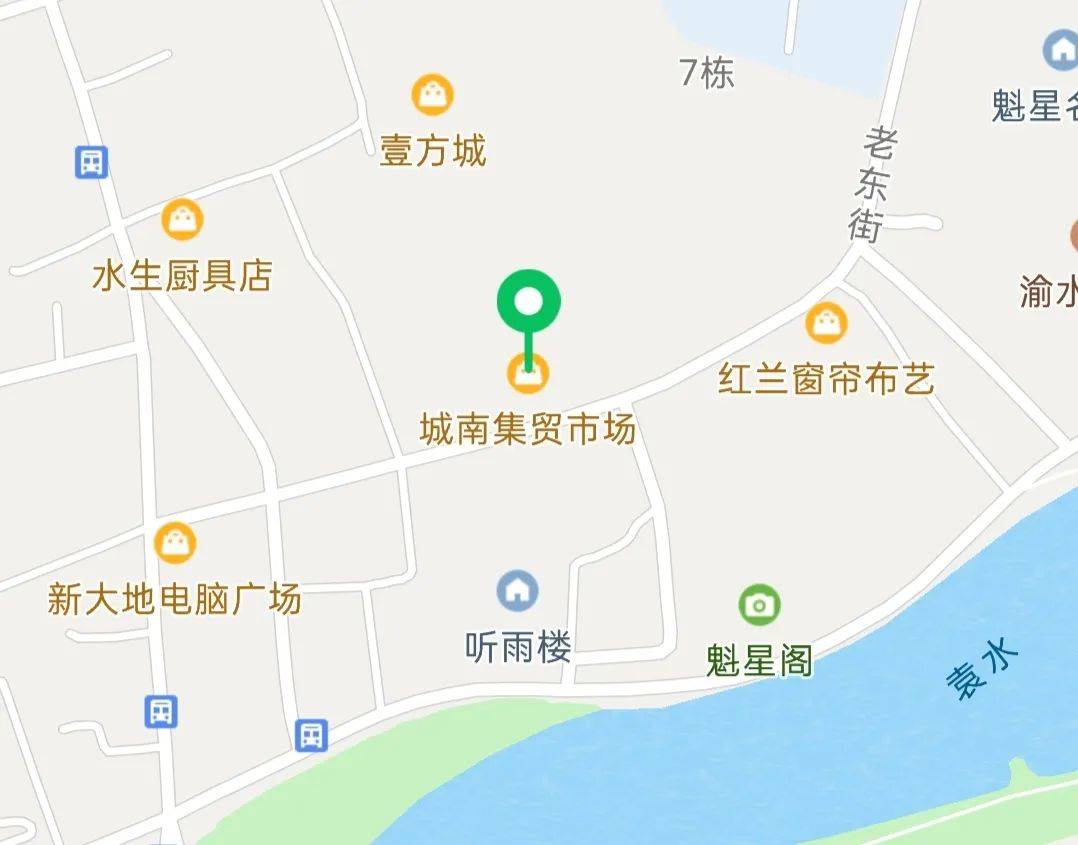Select the 壹方城 shopping marker

click(432, 96)
